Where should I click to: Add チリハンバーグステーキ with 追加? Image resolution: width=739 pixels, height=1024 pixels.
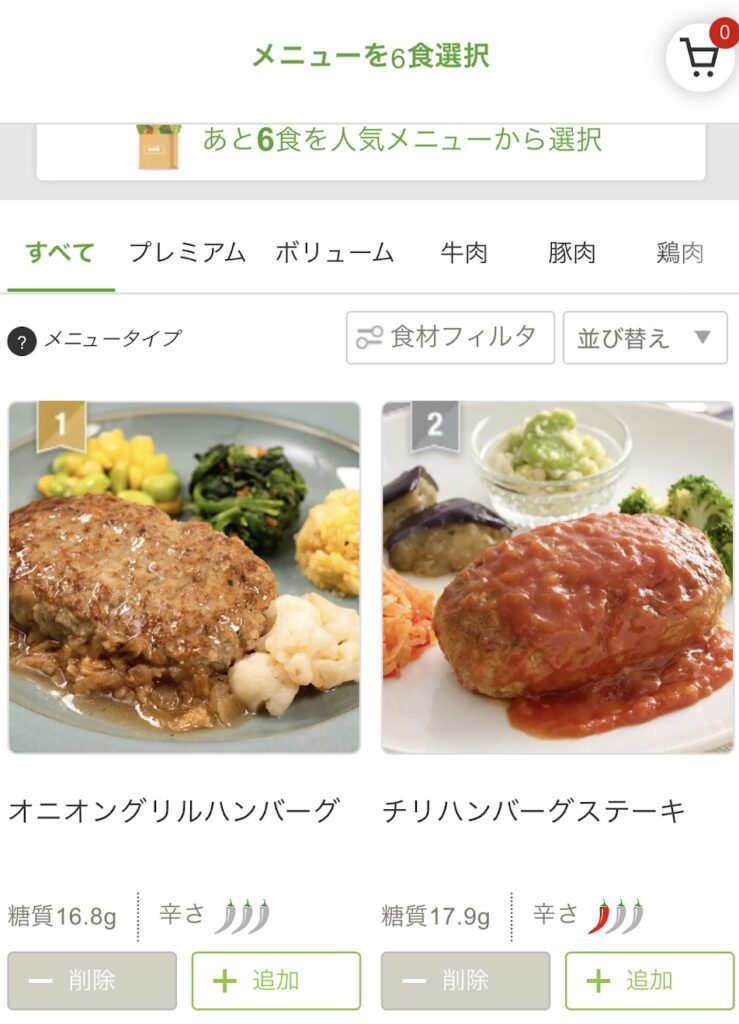tap(649, 981)
